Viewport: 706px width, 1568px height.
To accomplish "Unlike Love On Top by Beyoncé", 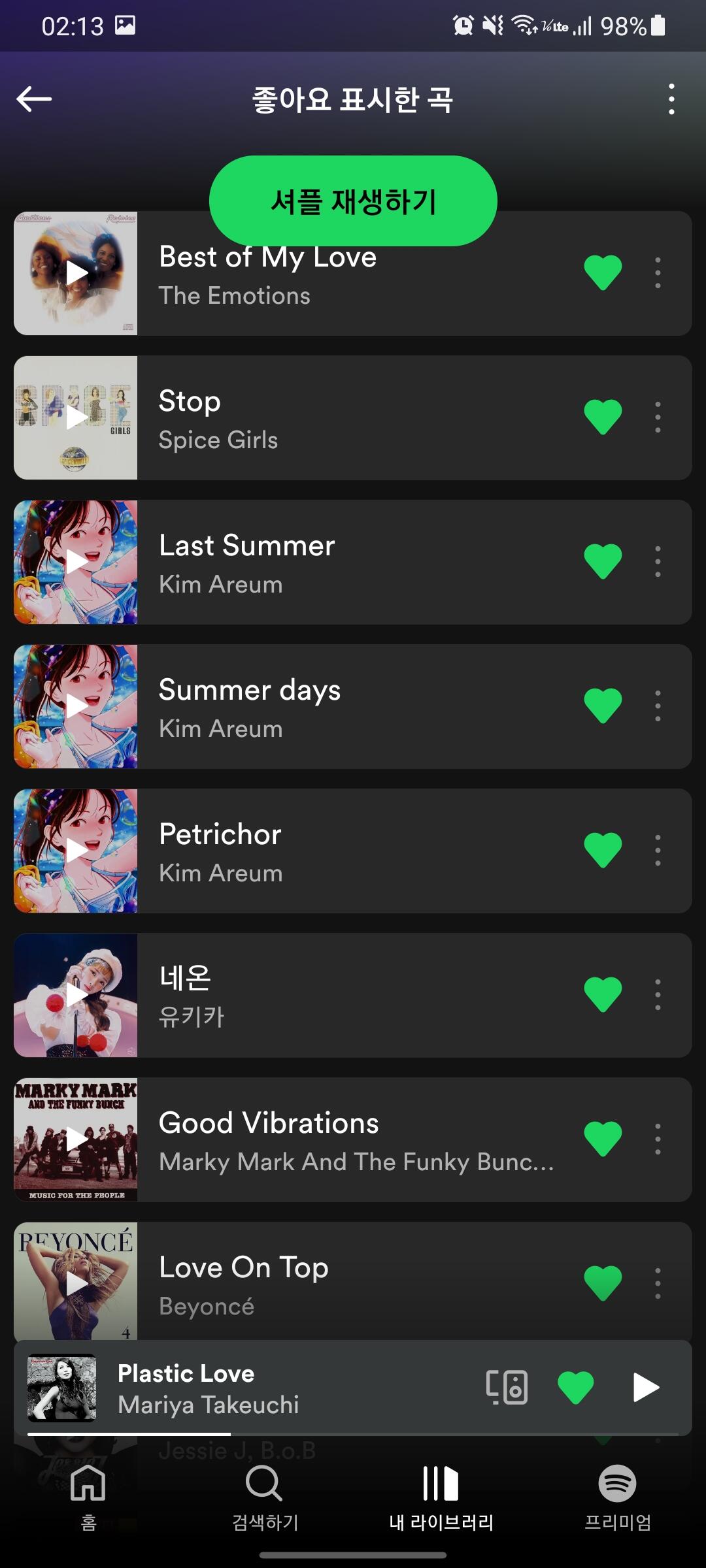I will (x=603, y=1282).
